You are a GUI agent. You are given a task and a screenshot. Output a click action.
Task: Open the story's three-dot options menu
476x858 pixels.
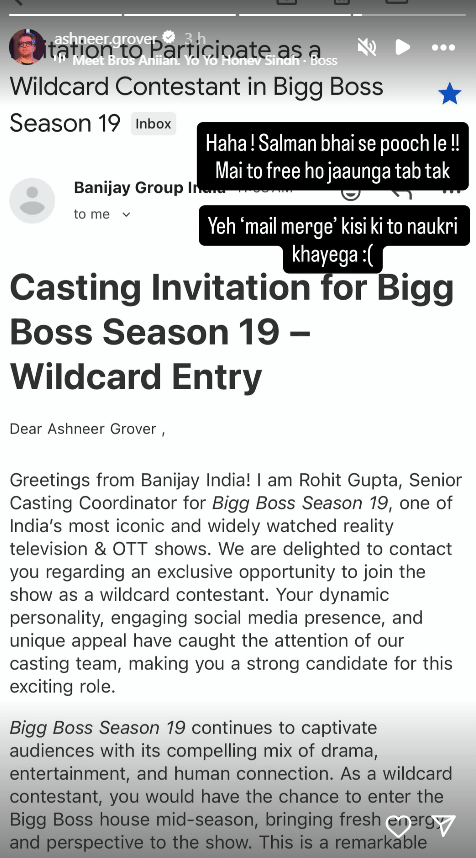443,48
